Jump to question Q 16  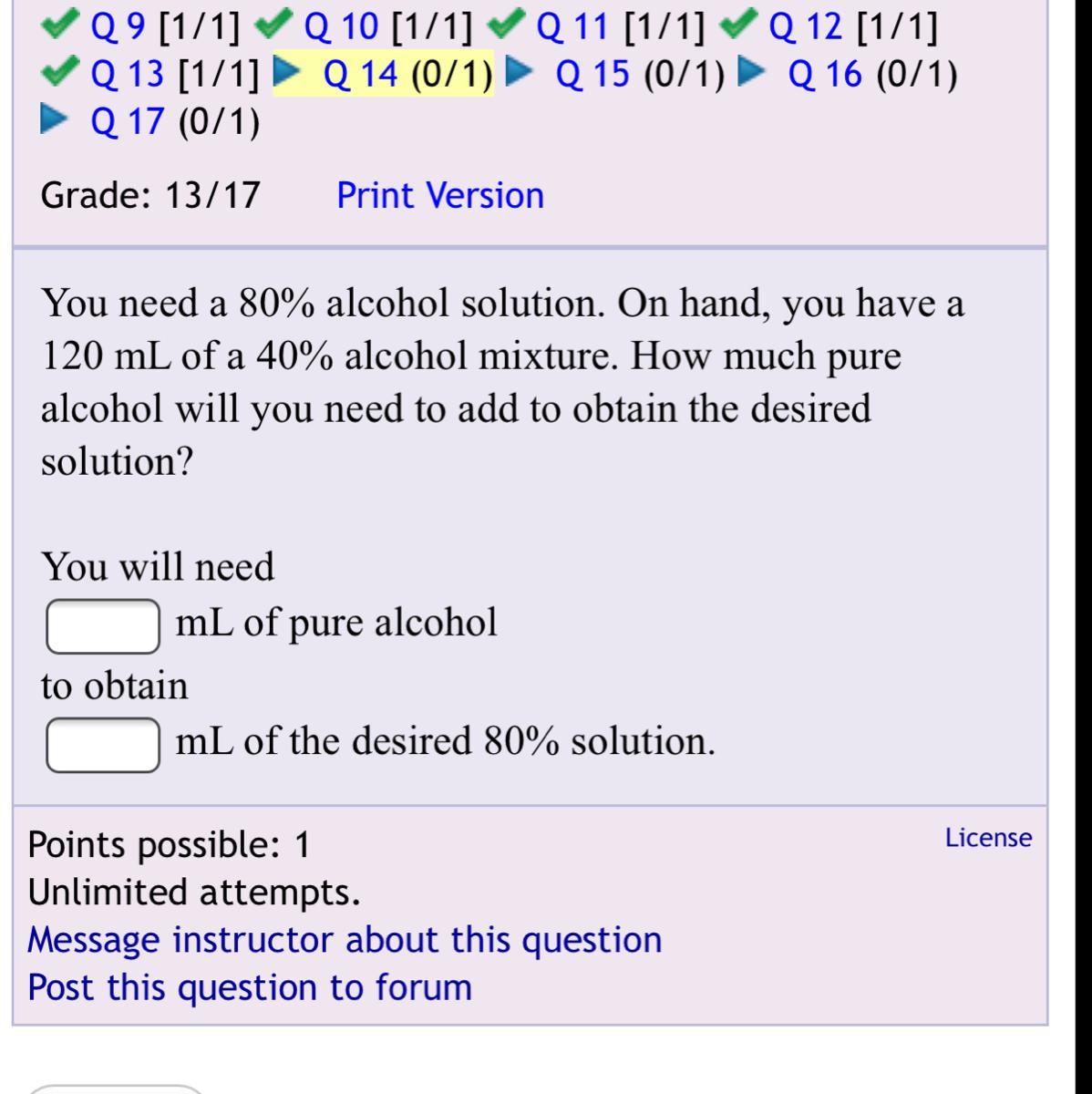[x=824, y=74]
